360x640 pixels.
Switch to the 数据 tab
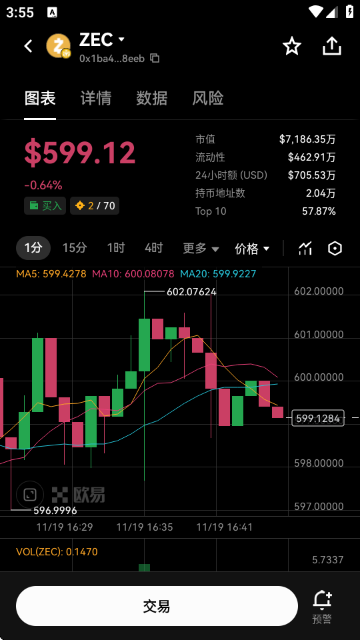152,98
